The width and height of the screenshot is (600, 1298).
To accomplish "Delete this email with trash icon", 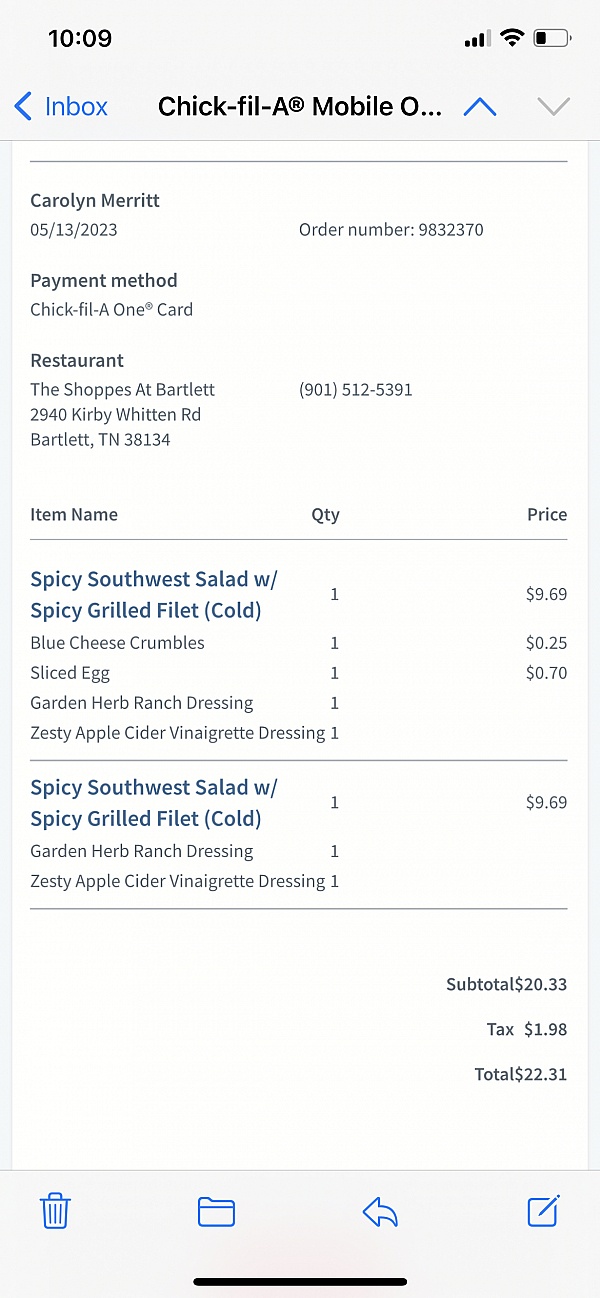I will pos(55,1211).
